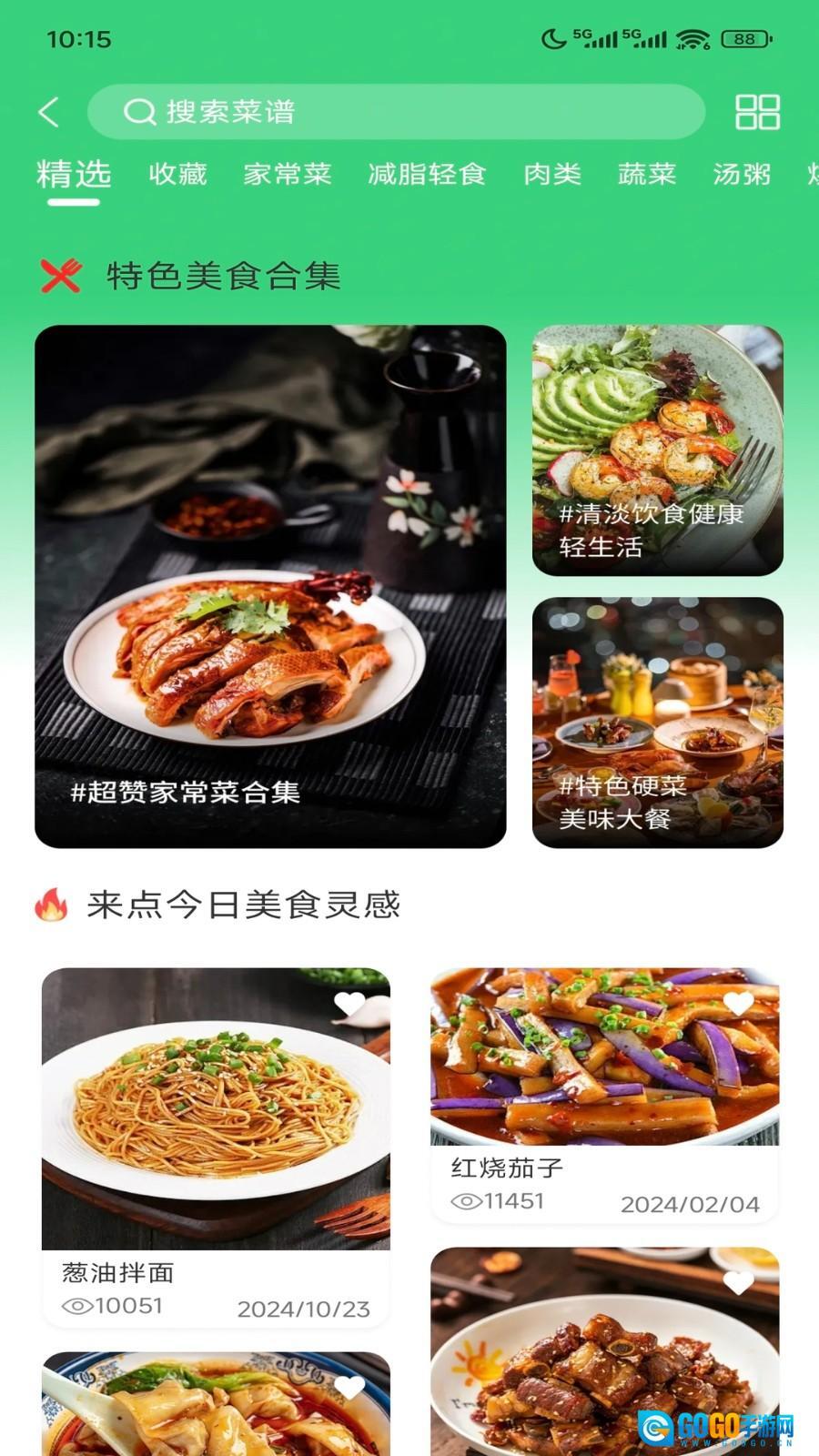Favorite the 葱油拌面 recipe with the heart
The image size is (819, 1456).
click(350, 1004)
